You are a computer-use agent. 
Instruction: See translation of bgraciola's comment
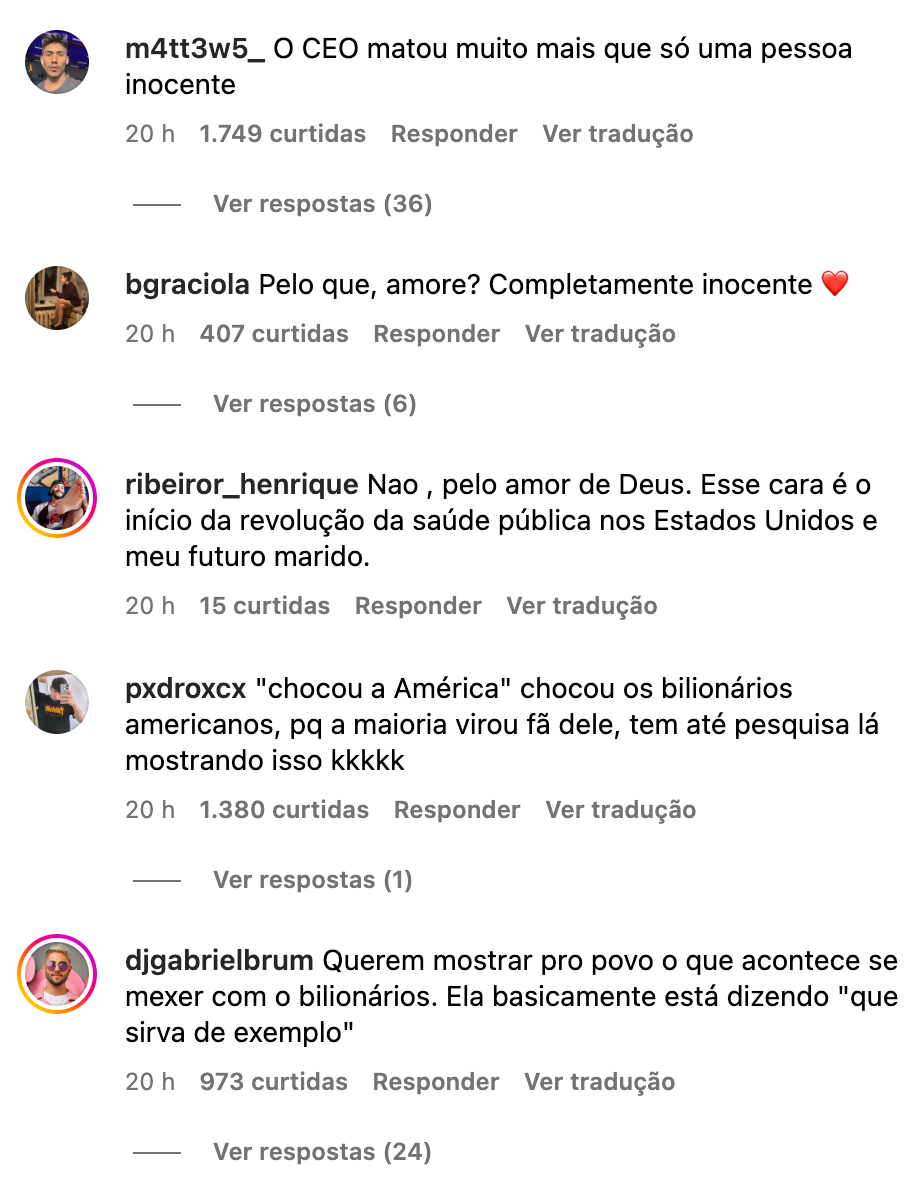[600, 334]
